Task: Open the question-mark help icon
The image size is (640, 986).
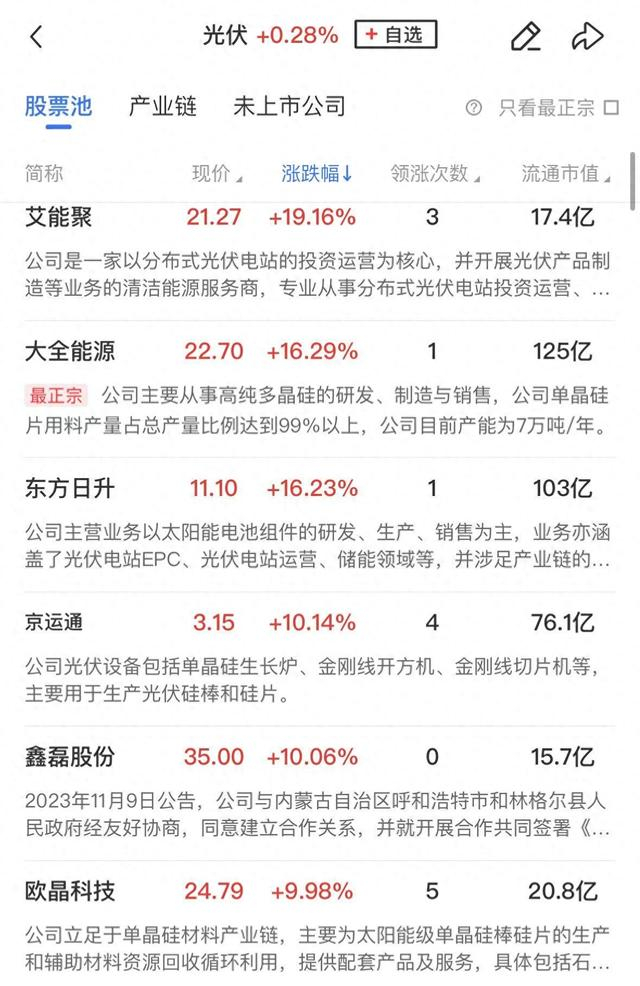Action: point(473,108)
